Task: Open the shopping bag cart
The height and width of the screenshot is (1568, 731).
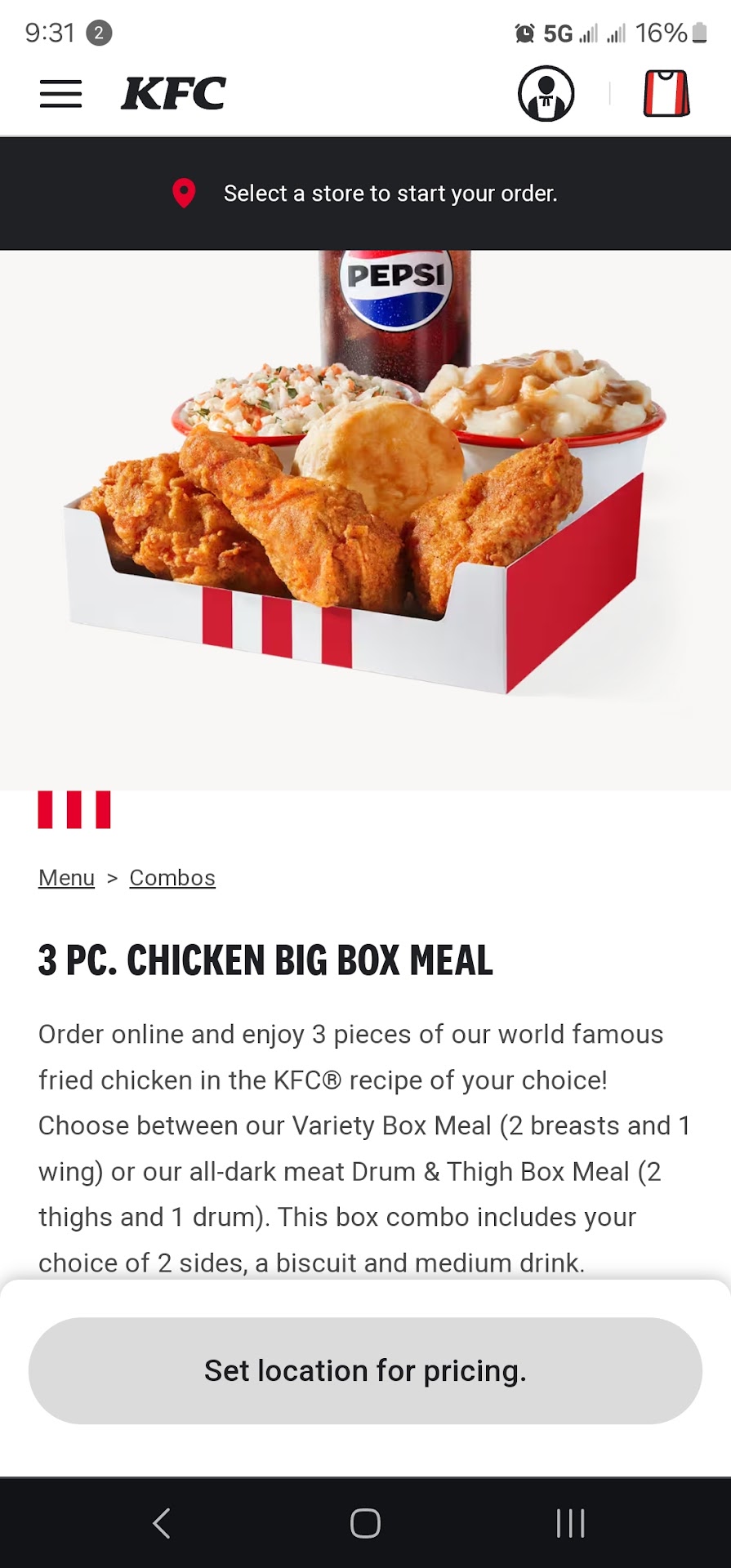Action: [x=666, y=94]
